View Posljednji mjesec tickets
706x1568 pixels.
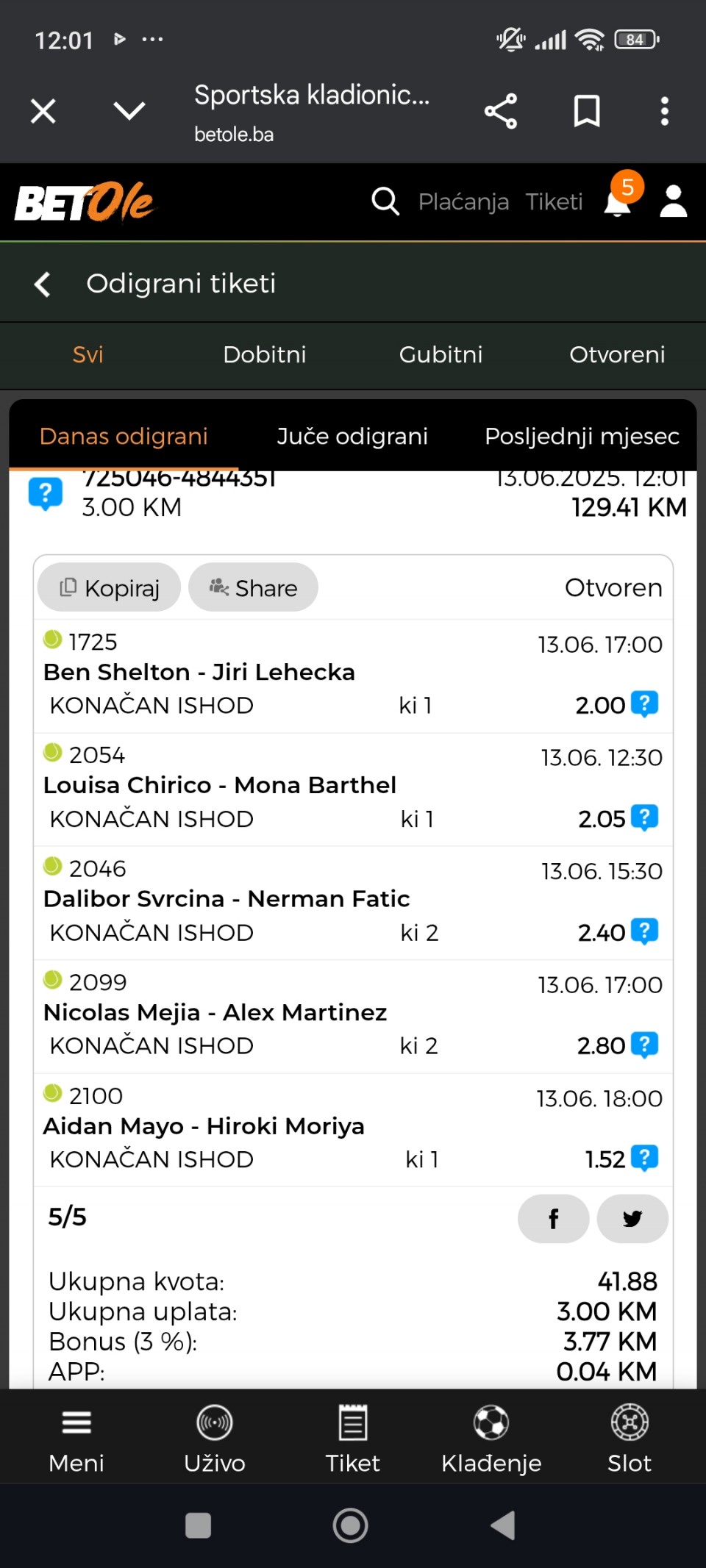coord(582,437)
